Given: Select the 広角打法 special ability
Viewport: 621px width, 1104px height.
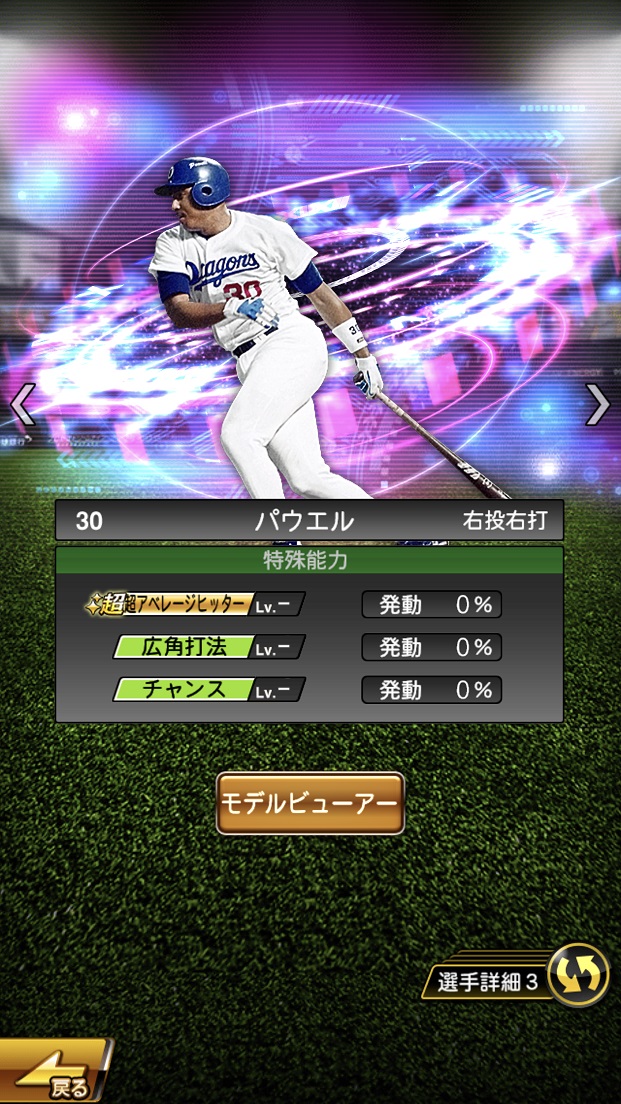Looking at the screenshot, I should click(x=208, y=647).
